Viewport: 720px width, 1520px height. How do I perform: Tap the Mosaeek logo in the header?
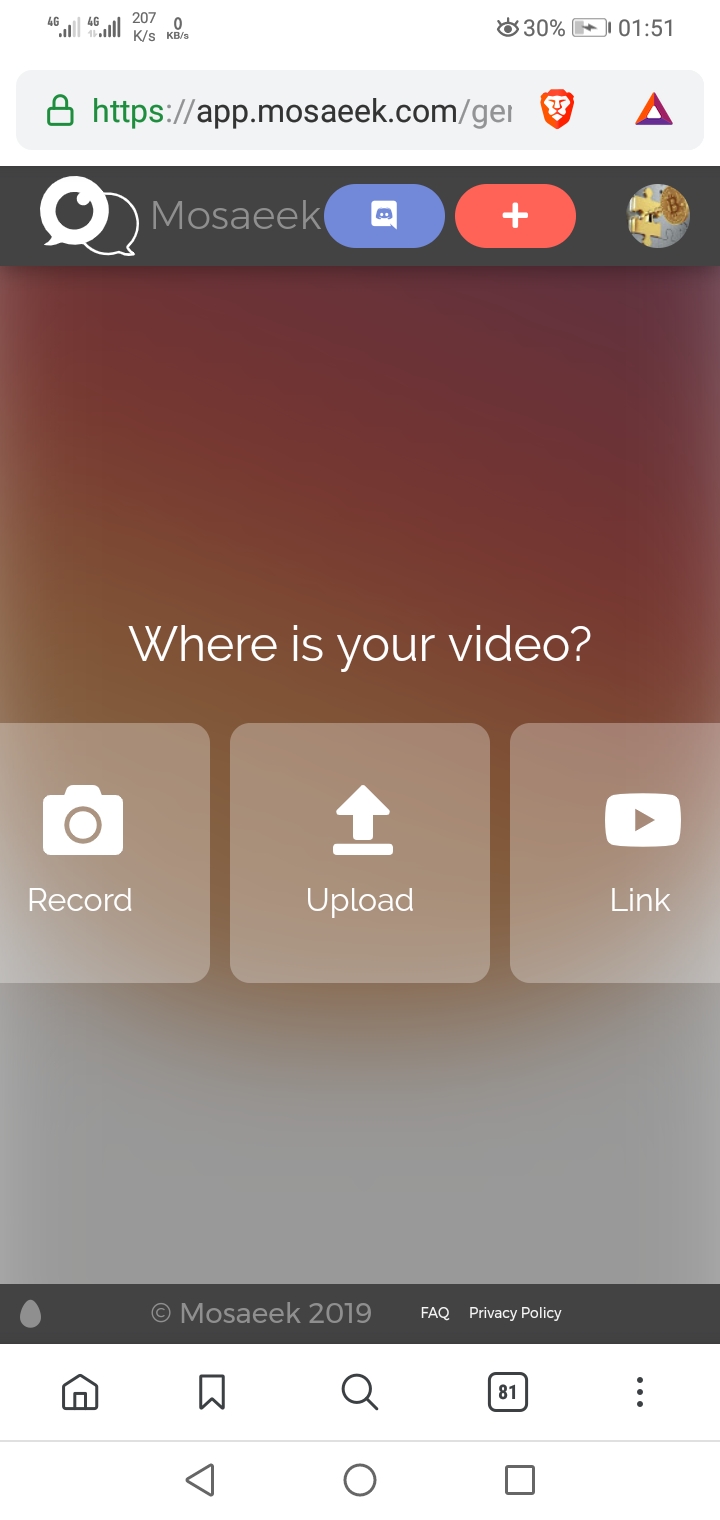point(88,215)
